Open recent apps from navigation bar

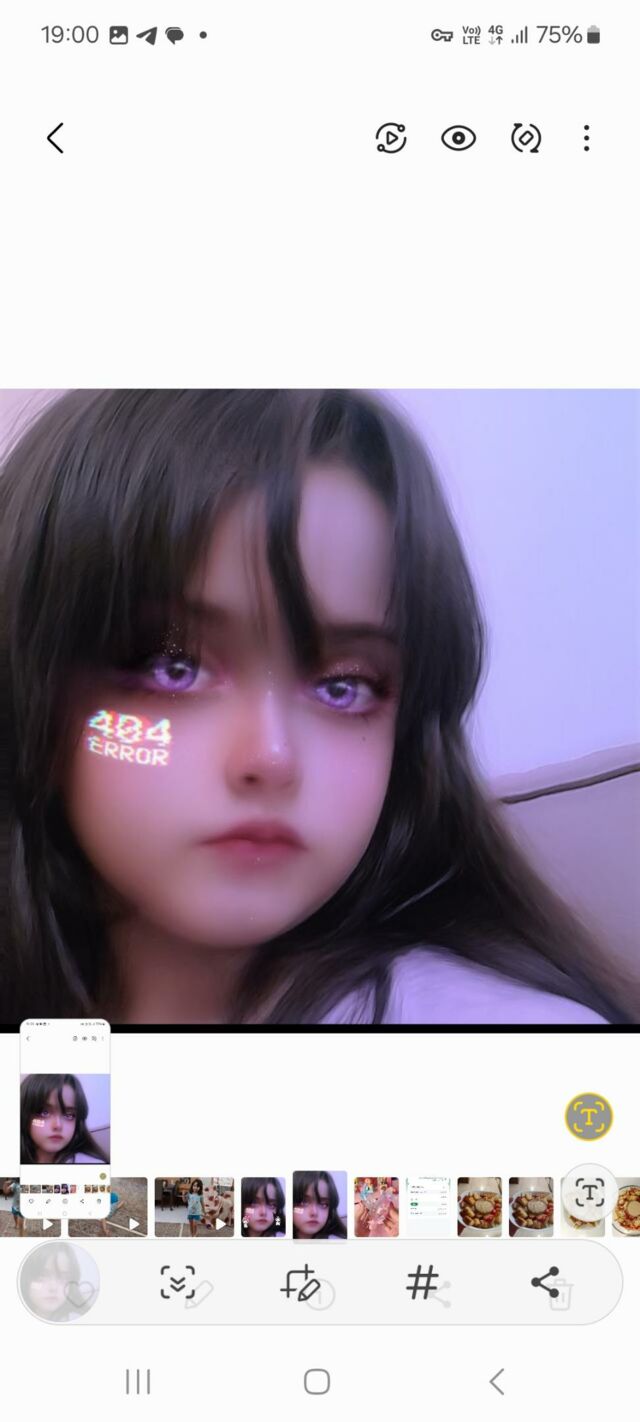coord(138,1382)
